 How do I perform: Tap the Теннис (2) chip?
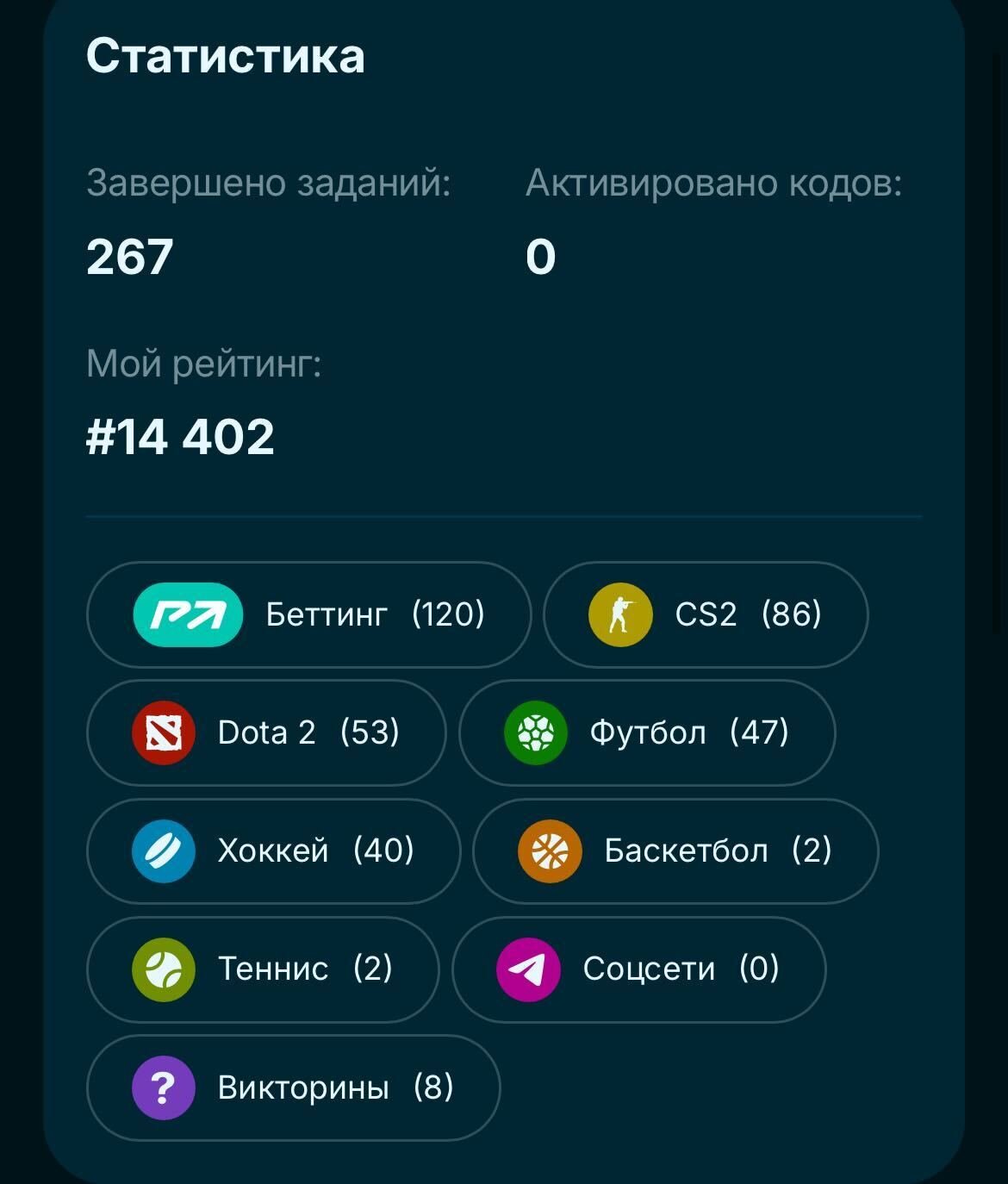tap(263, 969)
